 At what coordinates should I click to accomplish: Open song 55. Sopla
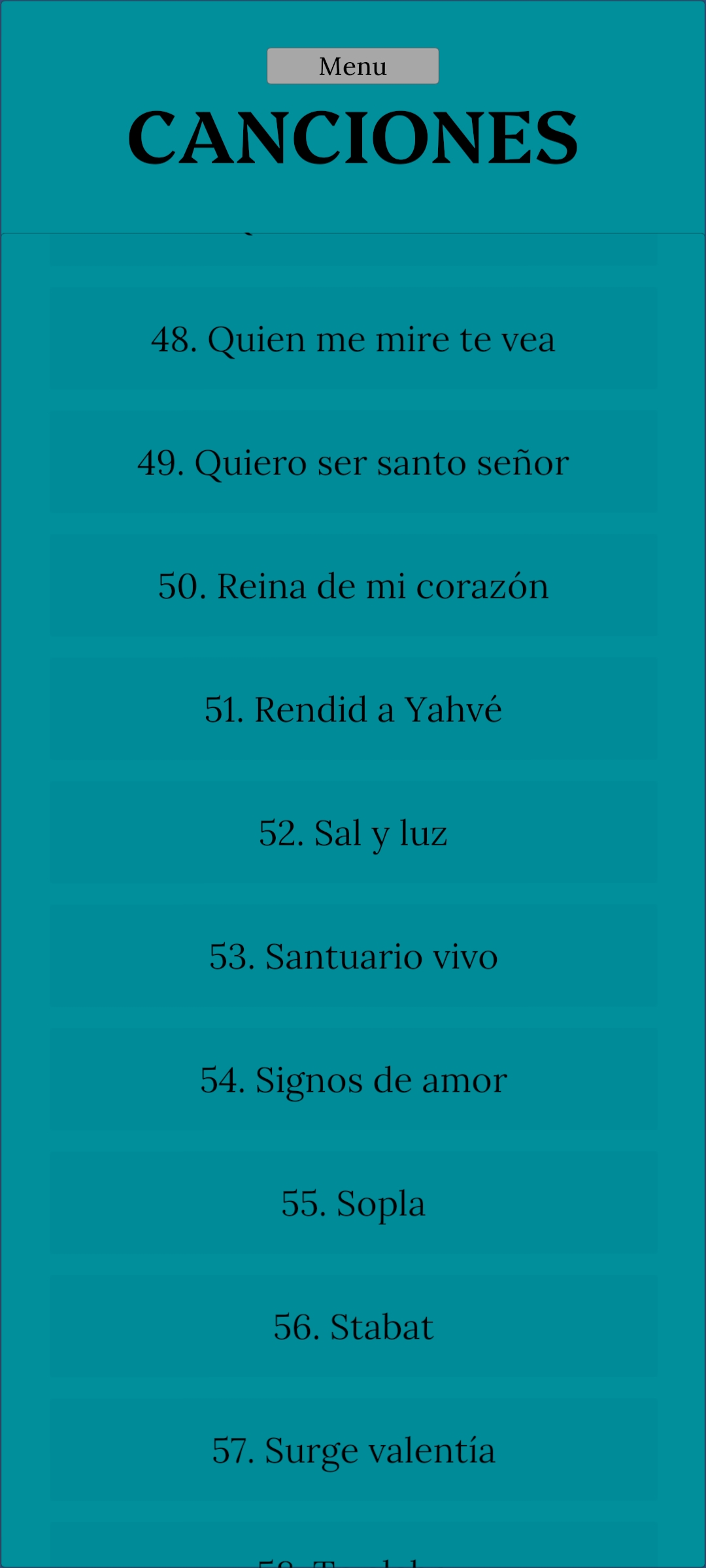(x=353, y=1203)
